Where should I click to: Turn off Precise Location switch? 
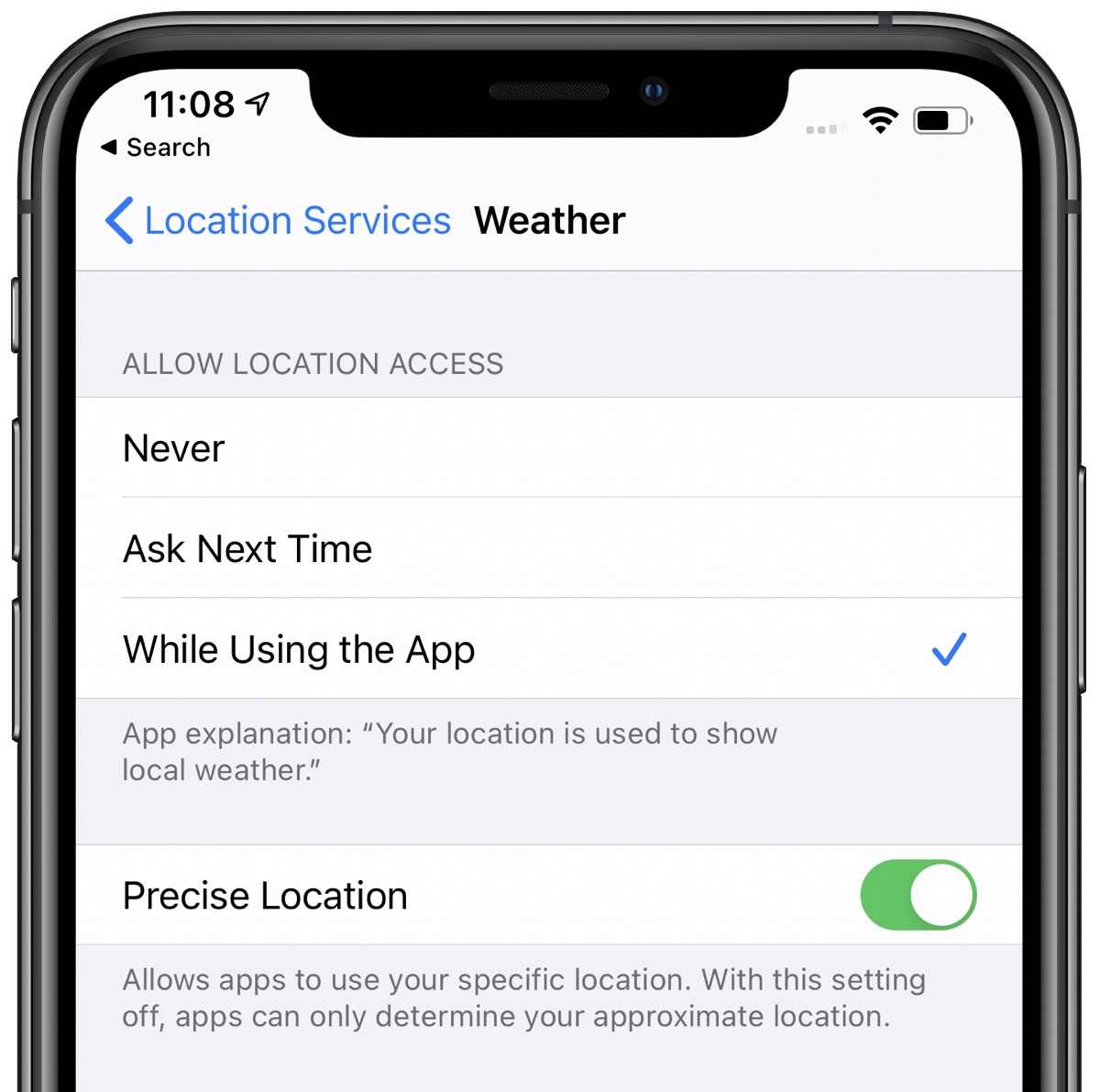(x=918, y=895)
